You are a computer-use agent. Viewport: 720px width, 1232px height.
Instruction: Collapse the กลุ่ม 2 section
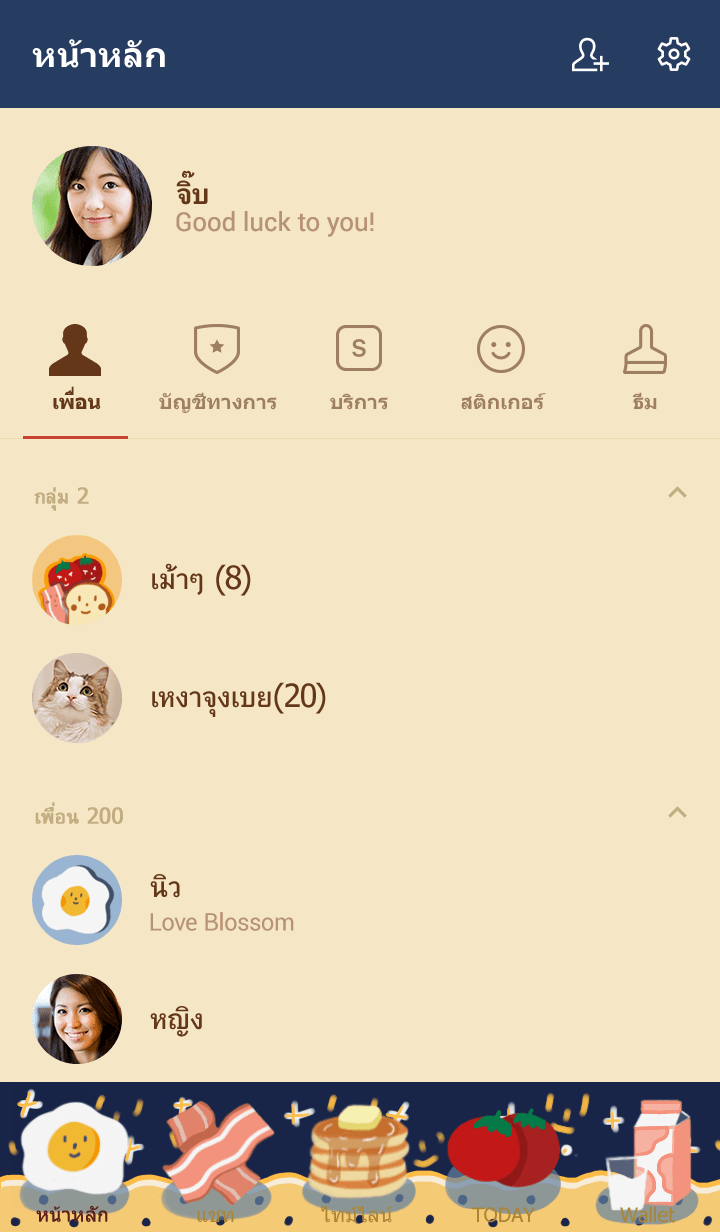pos(677,492)
